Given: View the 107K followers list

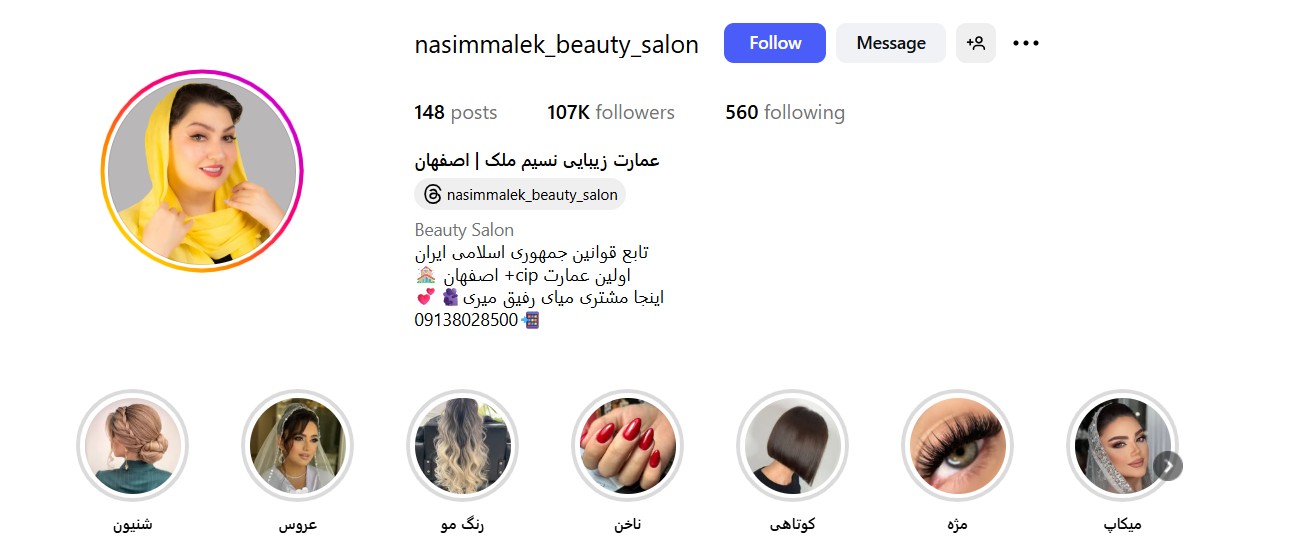Looking at the screenshot, I should pos(610,113).
